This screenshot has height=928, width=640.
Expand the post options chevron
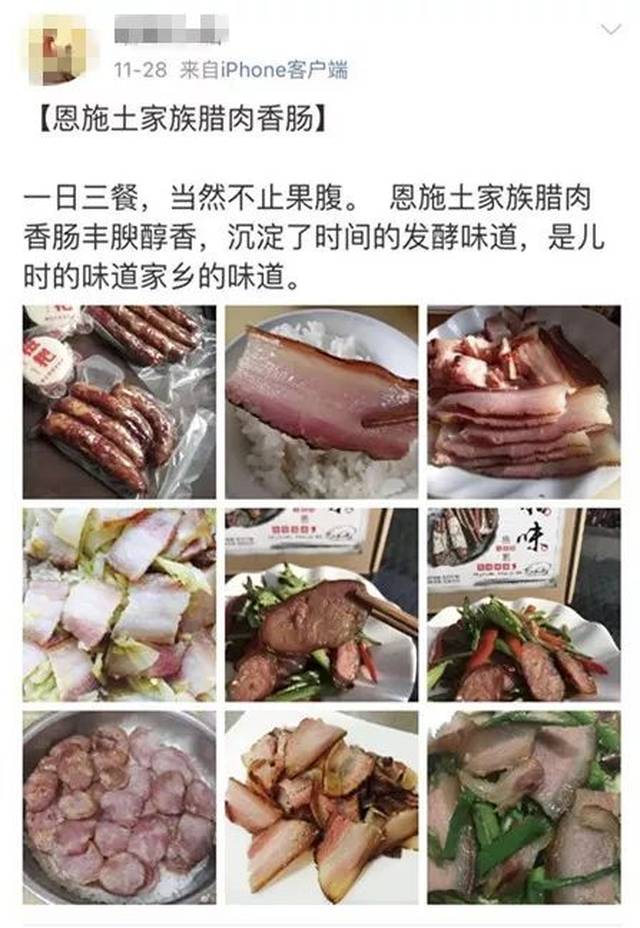(x=609, y=30)
